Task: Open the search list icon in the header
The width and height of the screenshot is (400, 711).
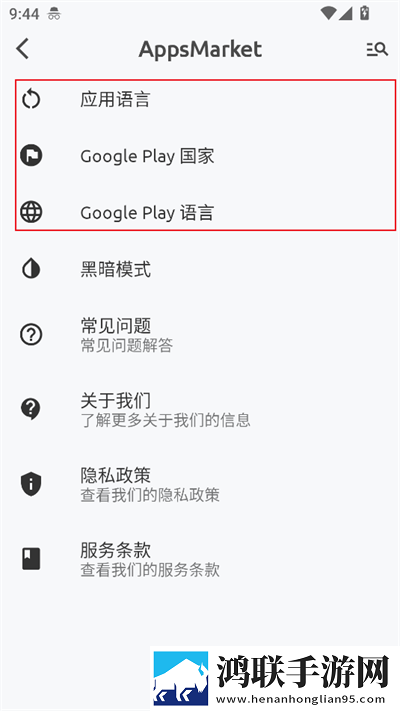Action: coord(377,49)
